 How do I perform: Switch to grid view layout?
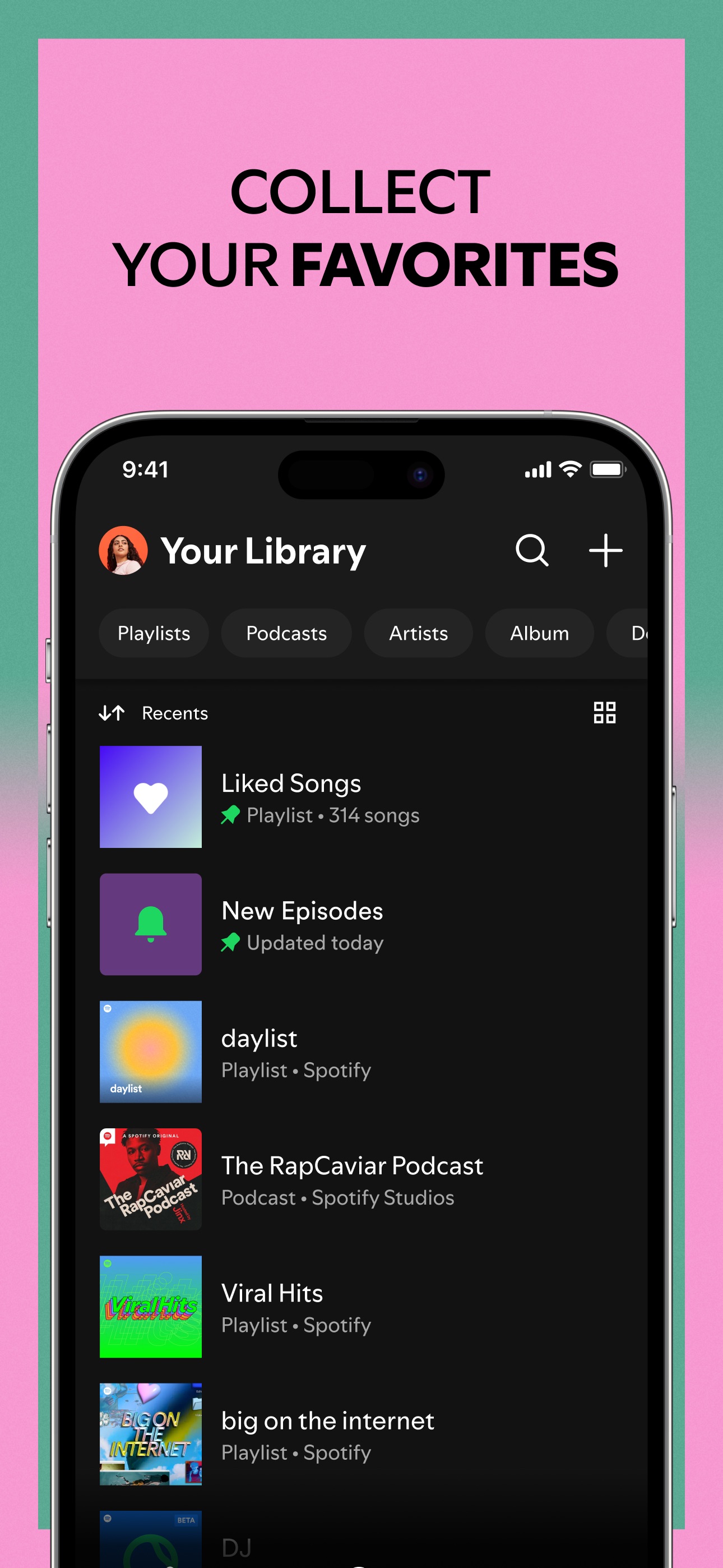click(605, 712)
